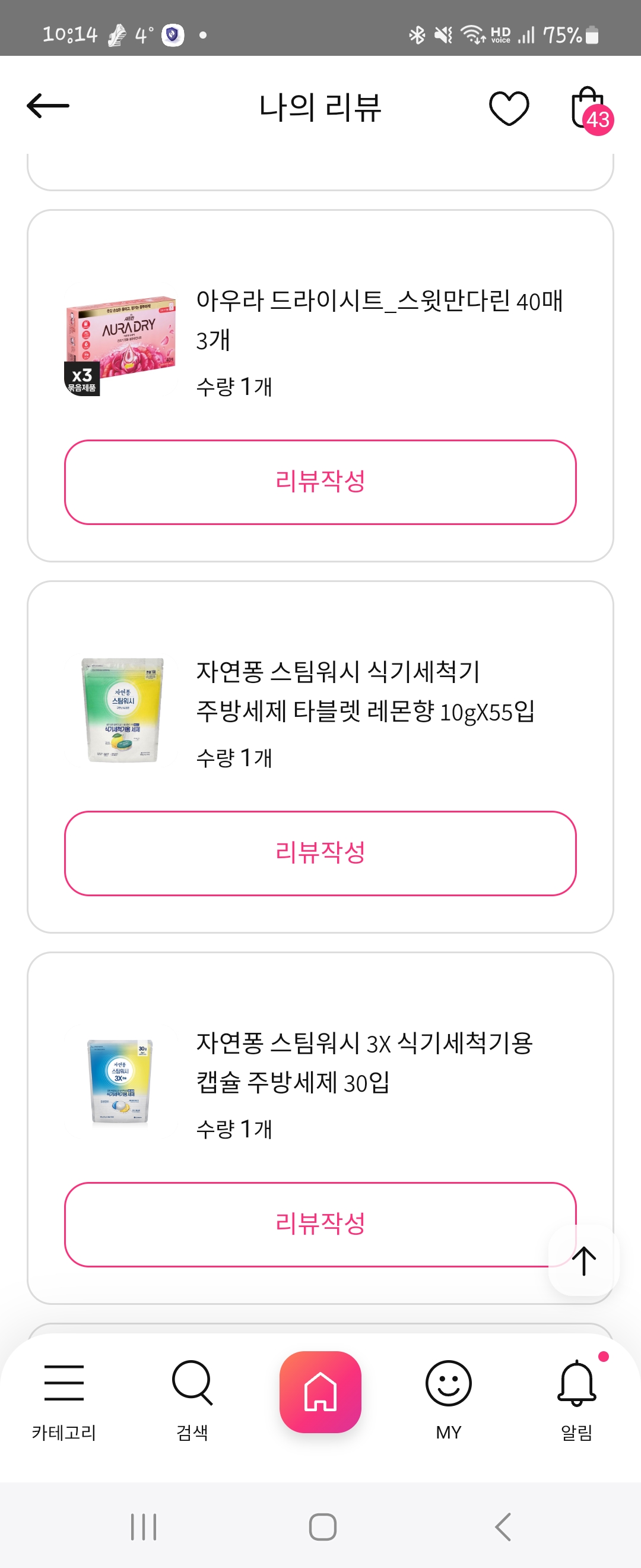Go to the home tab
This screenshot has width=641, height=1568.
pyautogui.click(x=320, y=1392)
